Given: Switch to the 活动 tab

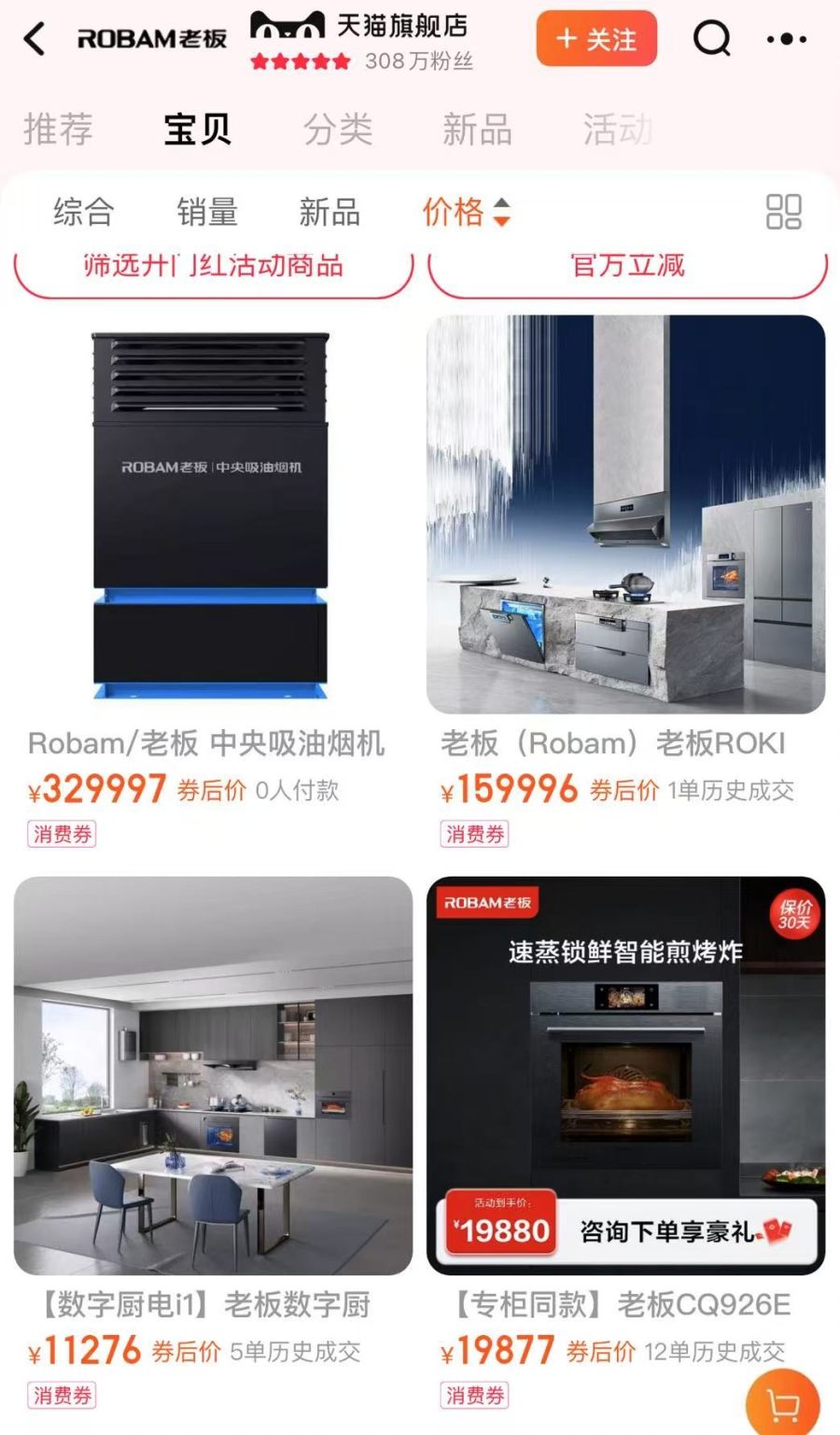Looking at the screenshot, I should pyautogui.click(x=617, y=129).
